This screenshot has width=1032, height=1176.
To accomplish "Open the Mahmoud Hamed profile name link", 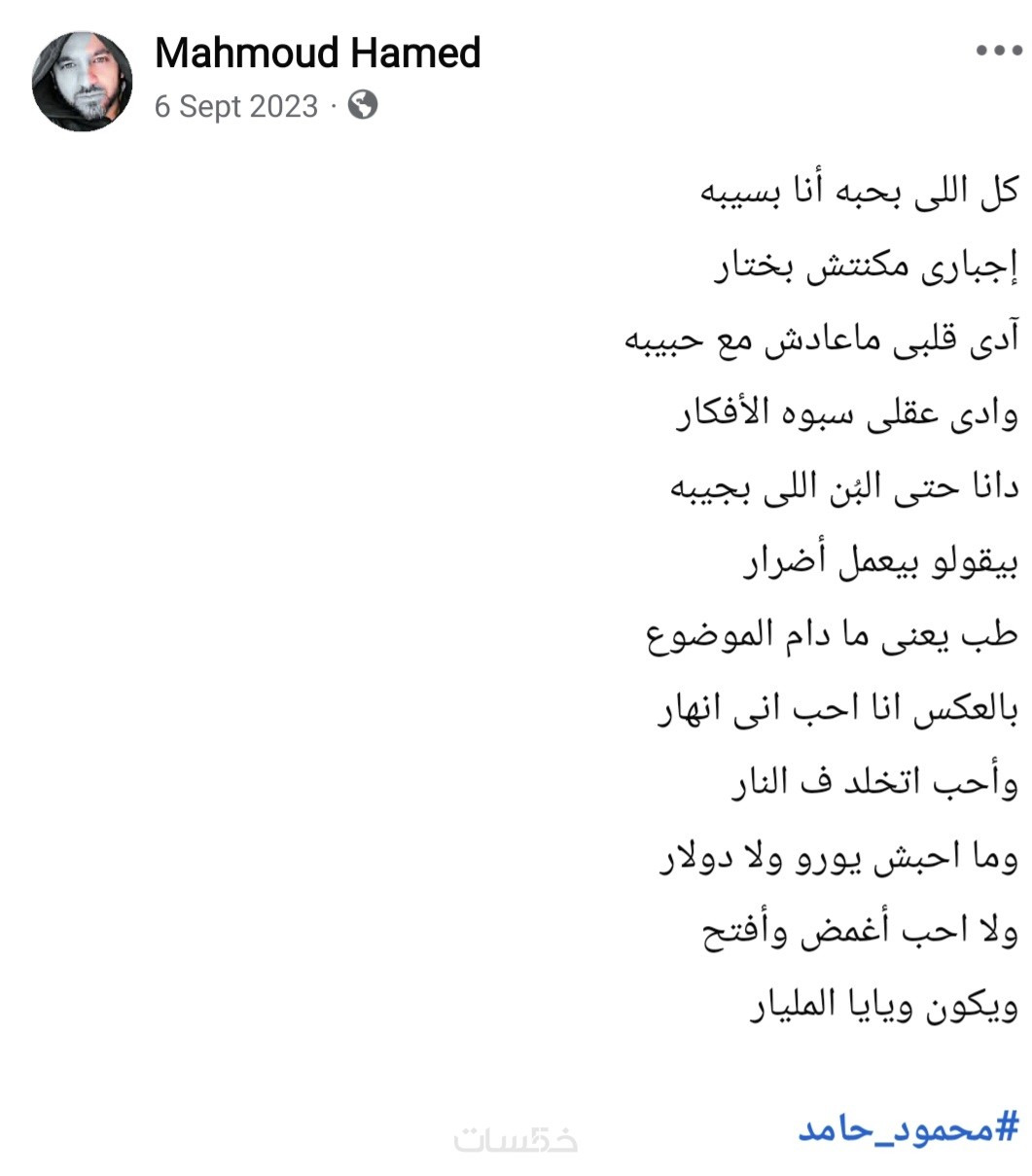I will [317, 53].
